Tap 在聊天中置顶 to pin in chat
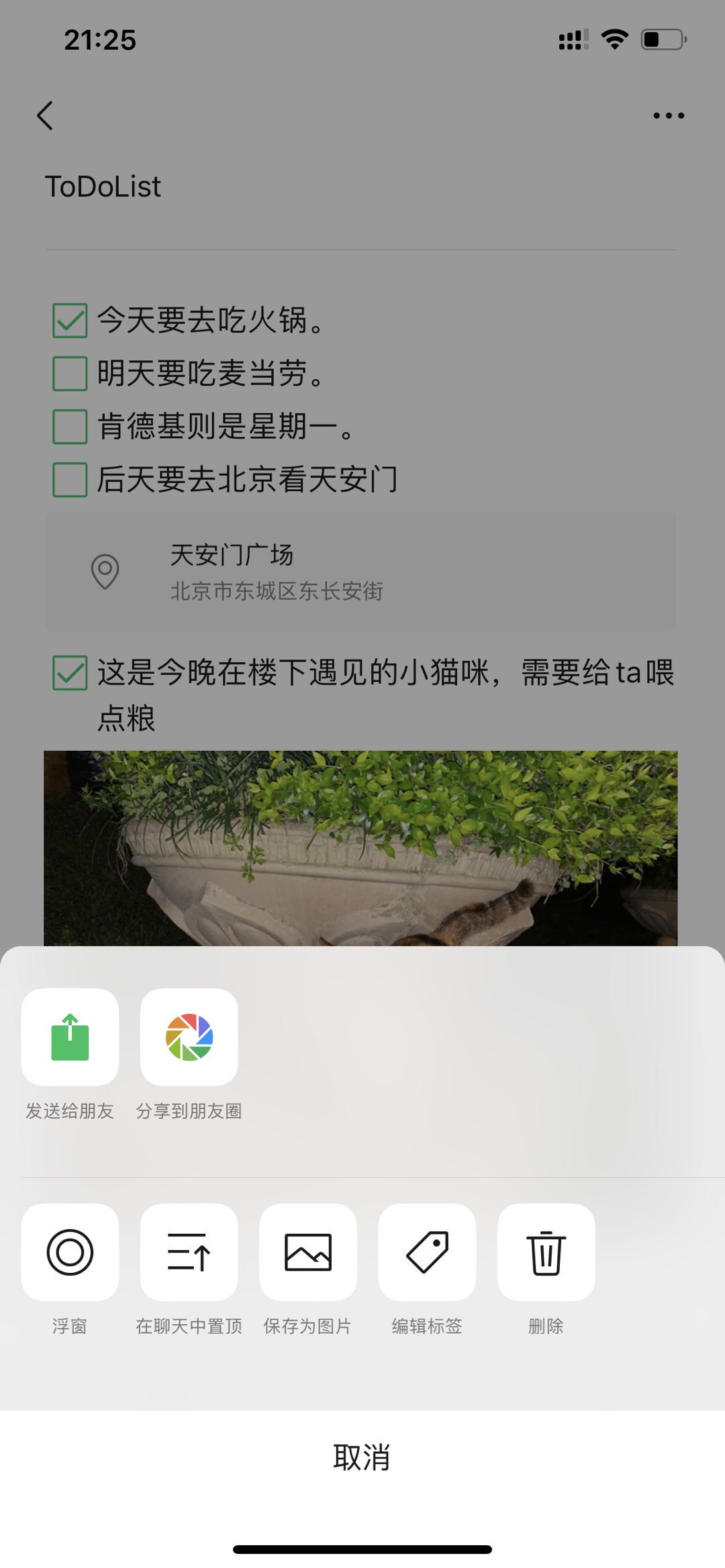This screenshot has width=725, height=1568. [x=189, y=1252]
